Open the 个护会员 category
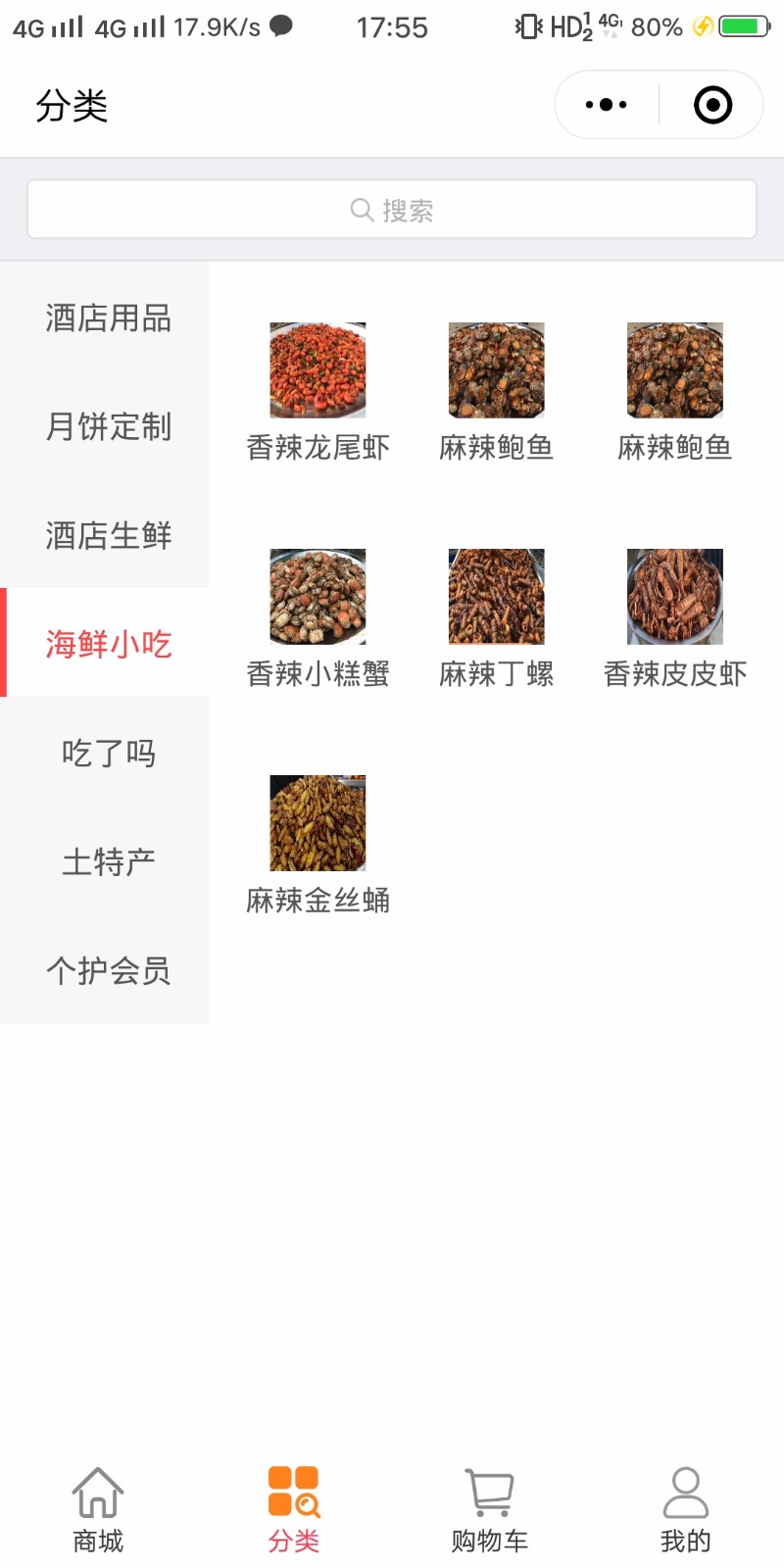The height and width of the screenshot is (1568, 784). [108, 970]
